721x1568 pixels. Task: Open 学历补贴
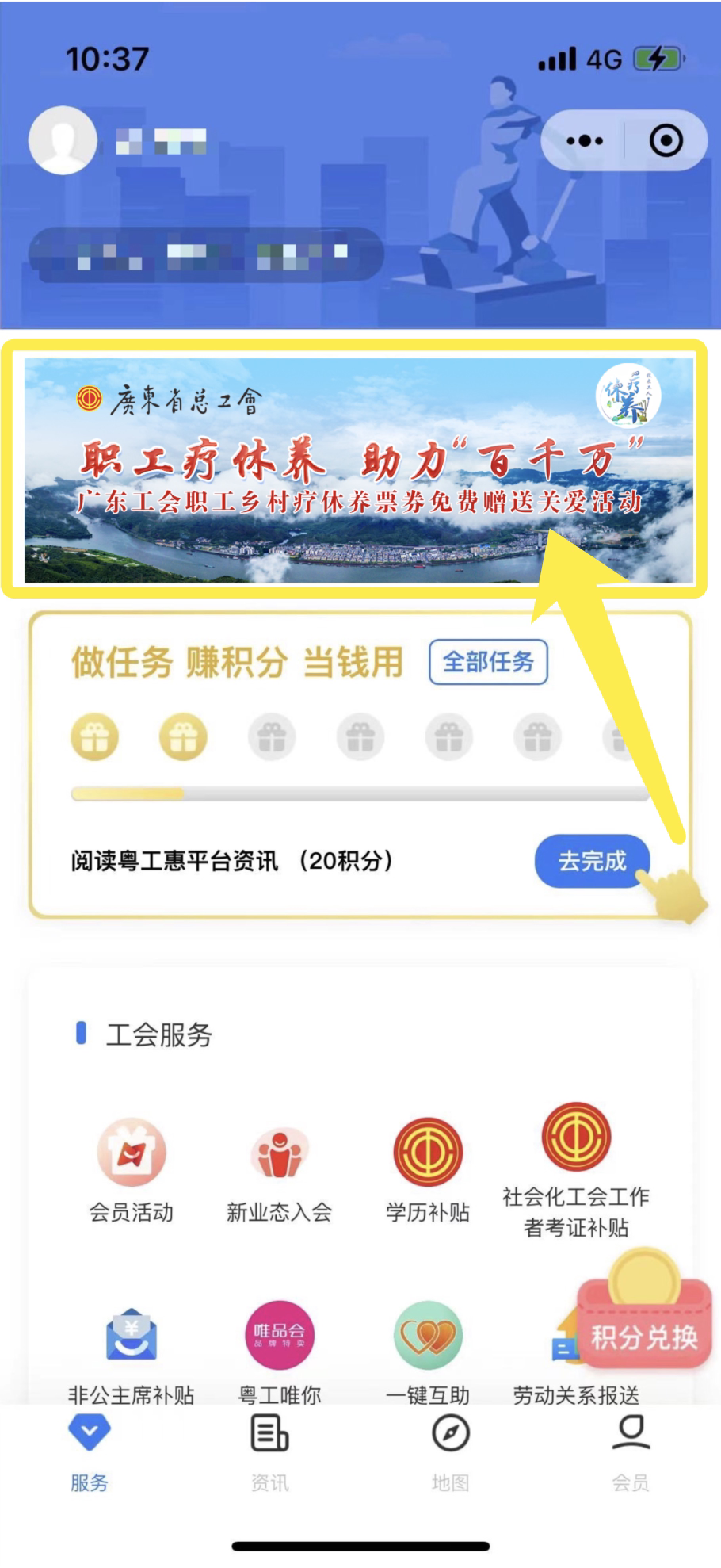tap(428, 1170)
